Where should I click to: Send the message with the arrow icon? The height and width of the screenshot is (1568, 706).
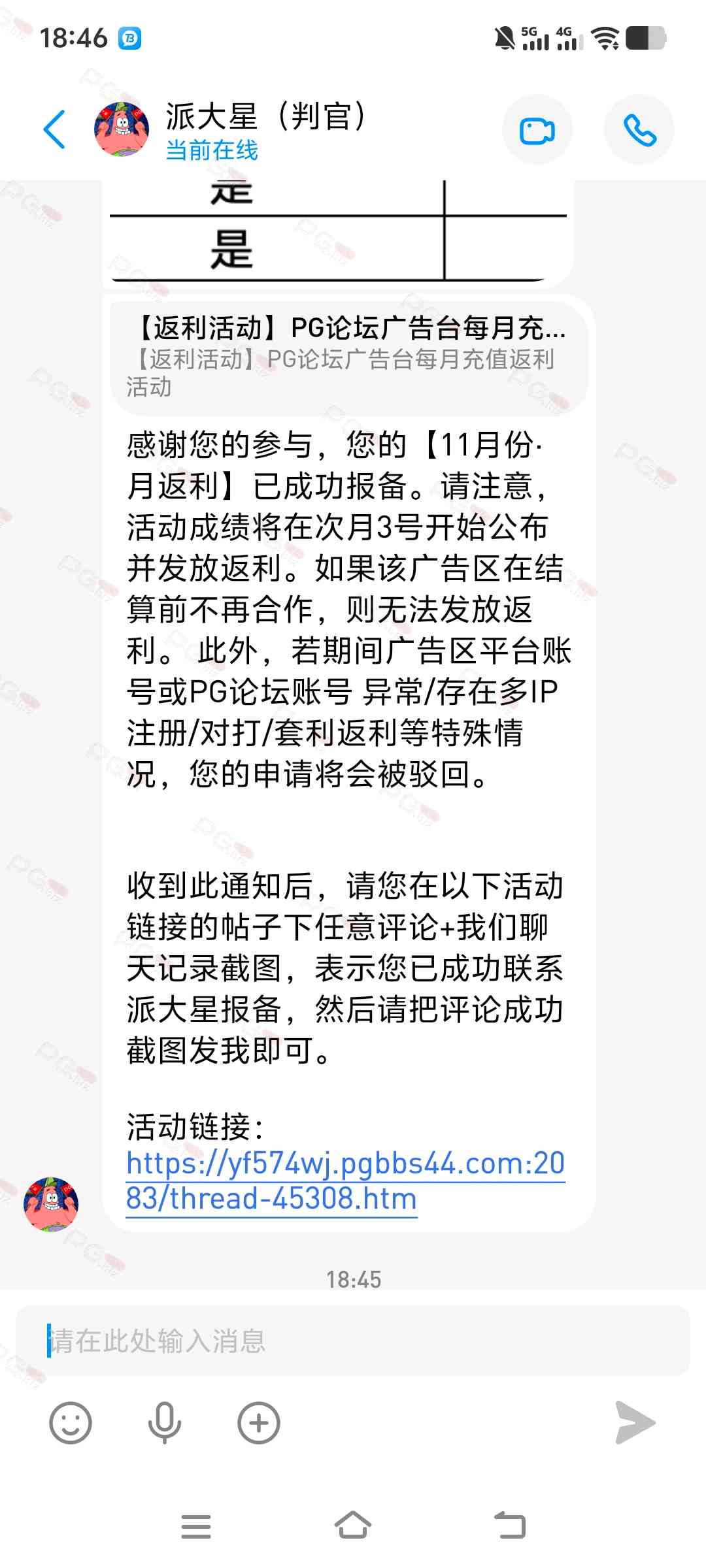point(635,1422)
